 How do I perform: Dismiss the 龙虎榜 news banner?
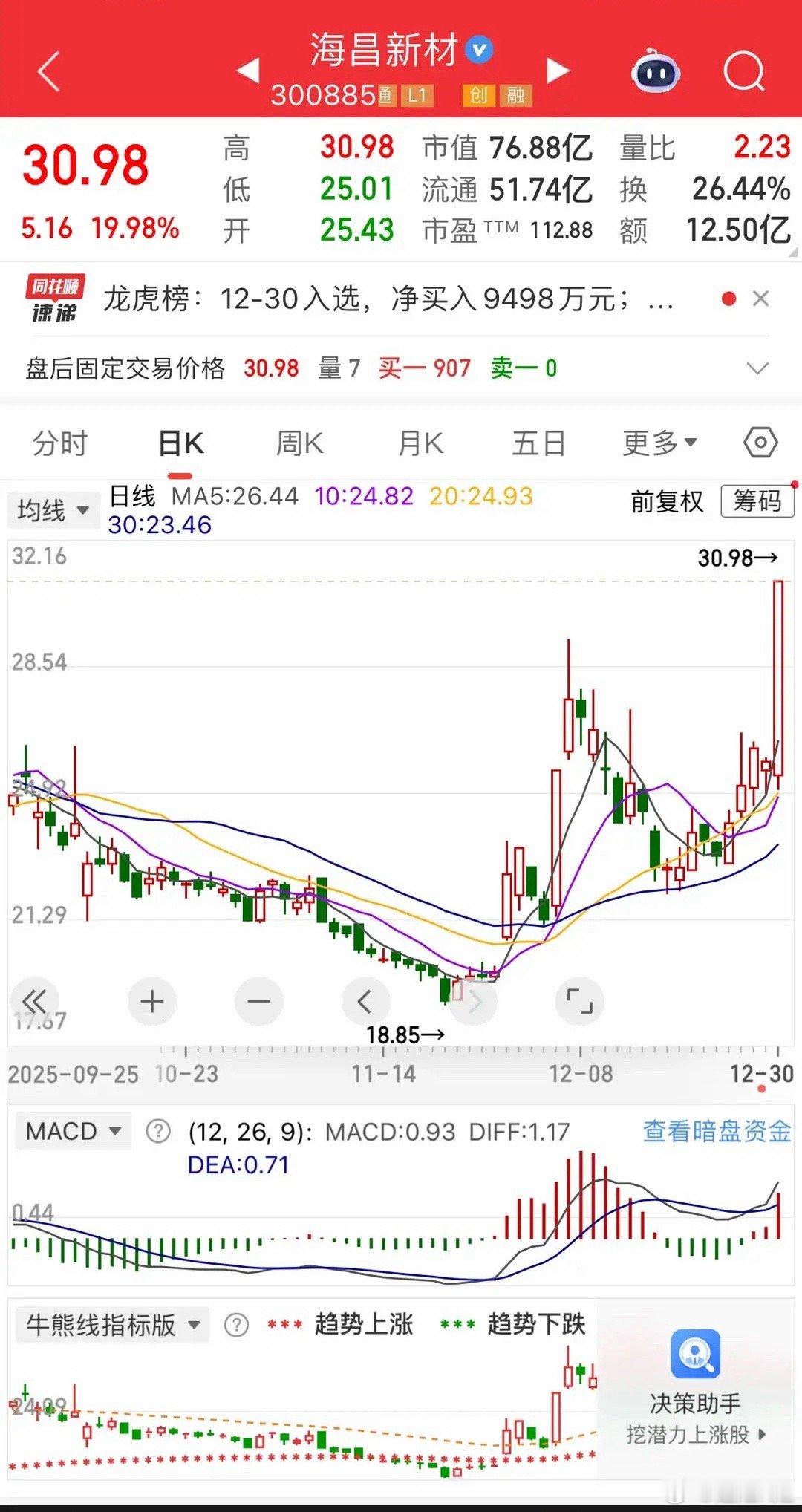click(x=760, y=299)
